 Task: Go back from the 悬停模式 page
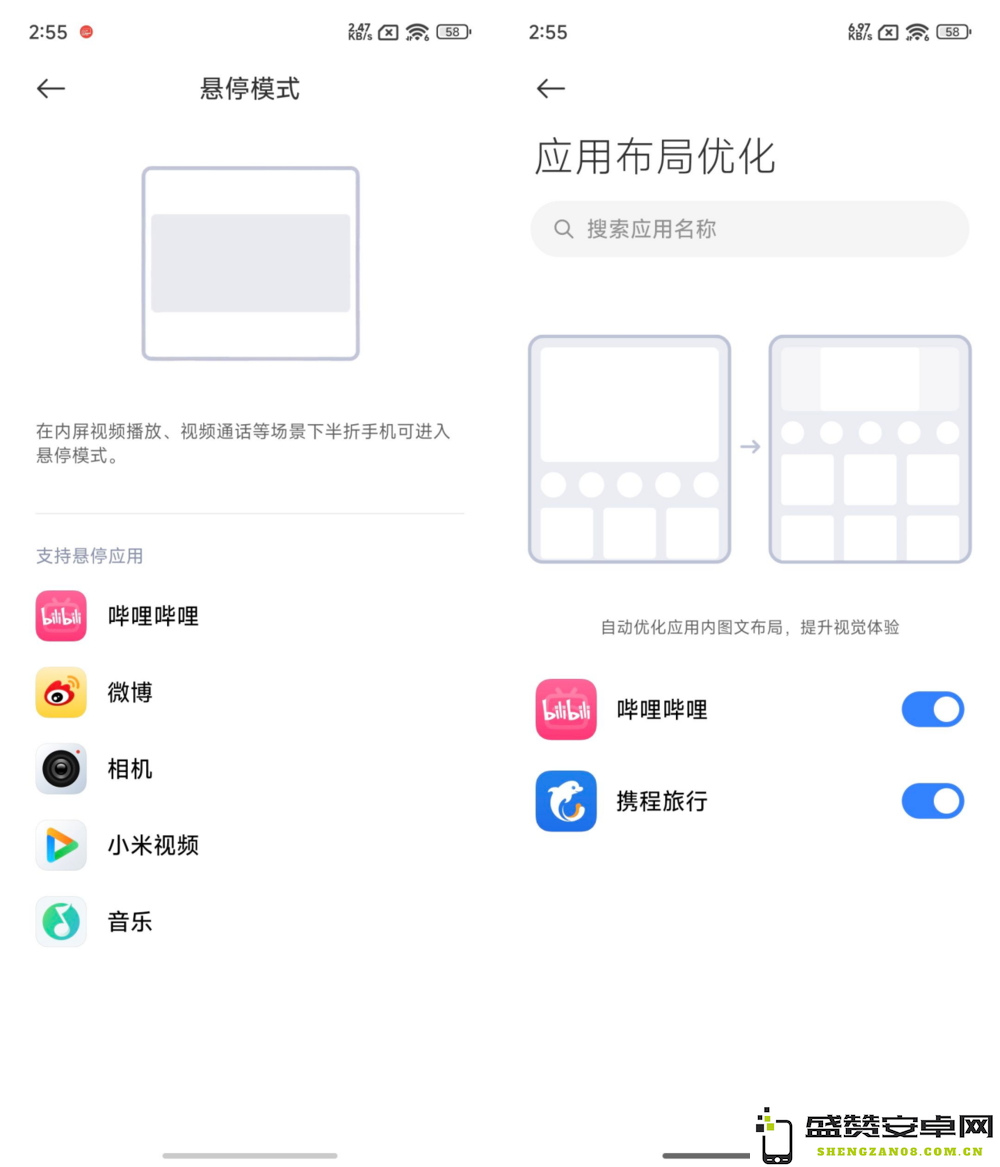click(x=51, y=89)
